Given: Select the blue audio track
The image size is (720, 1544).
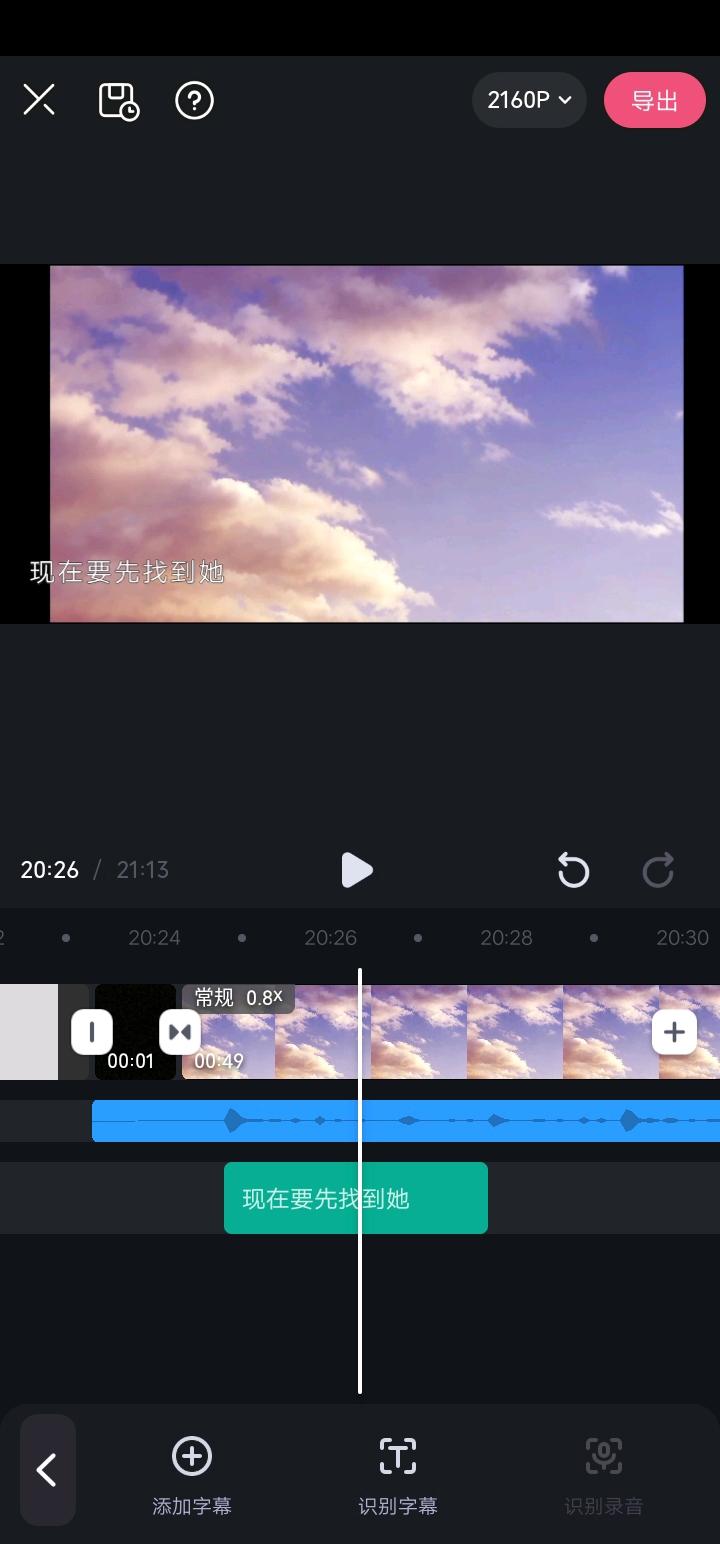Looking at the screenshot, I should coord(500,1121).
